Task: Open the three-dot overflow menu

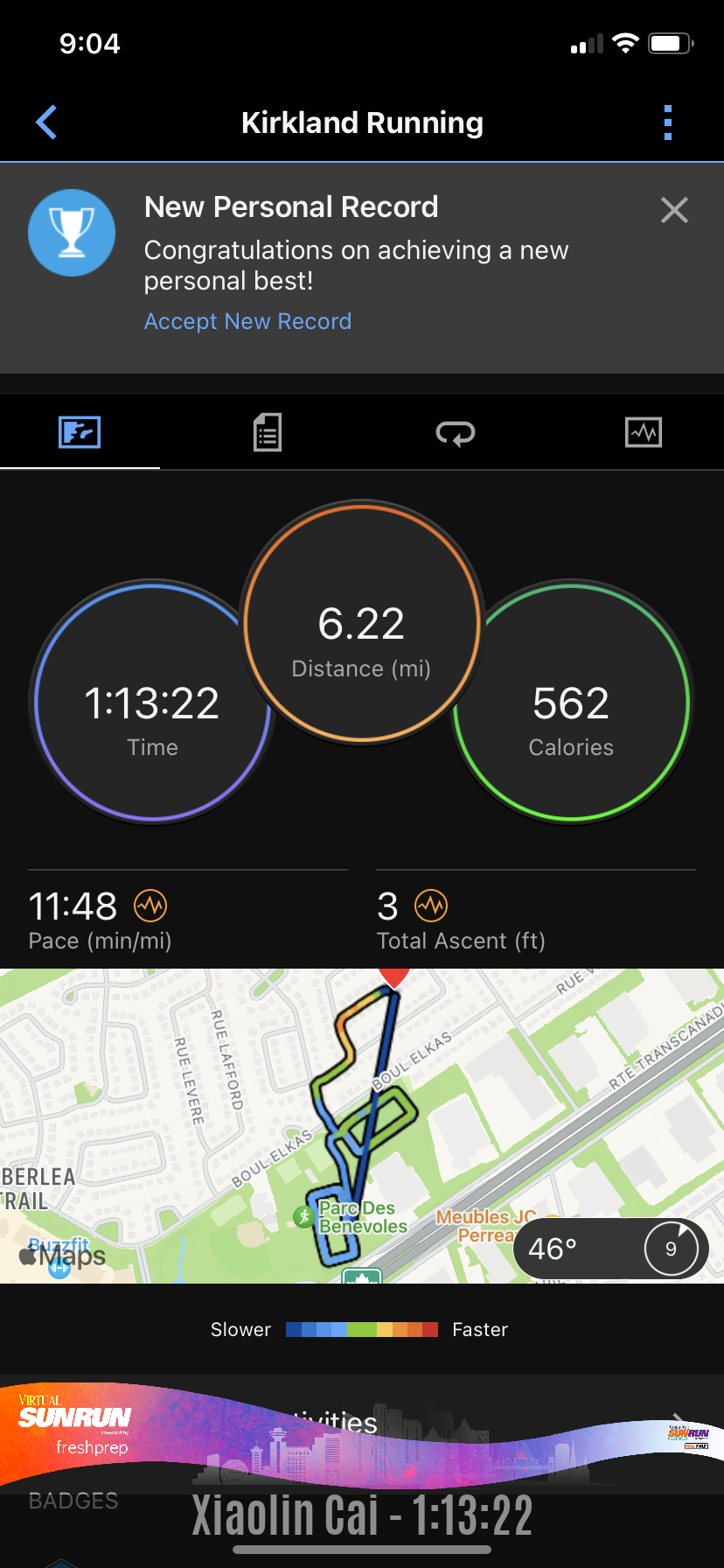Action: pos(668,122)
